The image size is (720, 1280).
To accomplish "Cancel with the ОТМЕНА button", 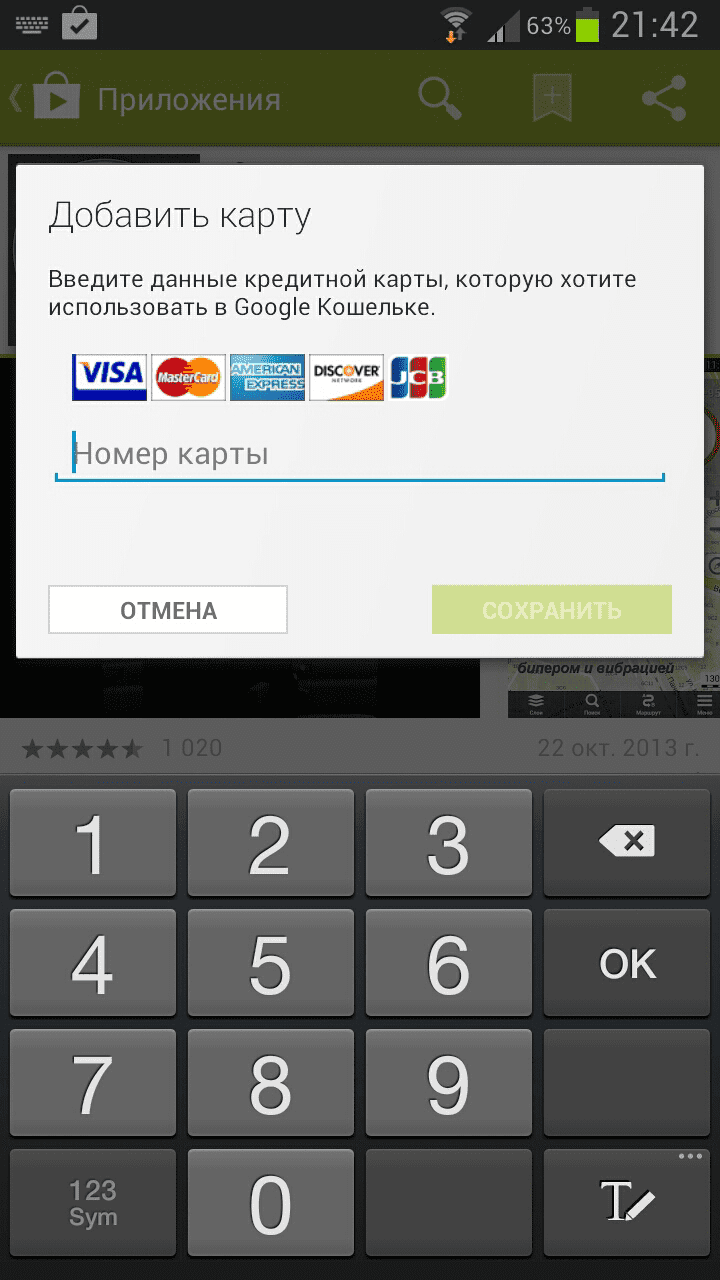I will 168,610.
